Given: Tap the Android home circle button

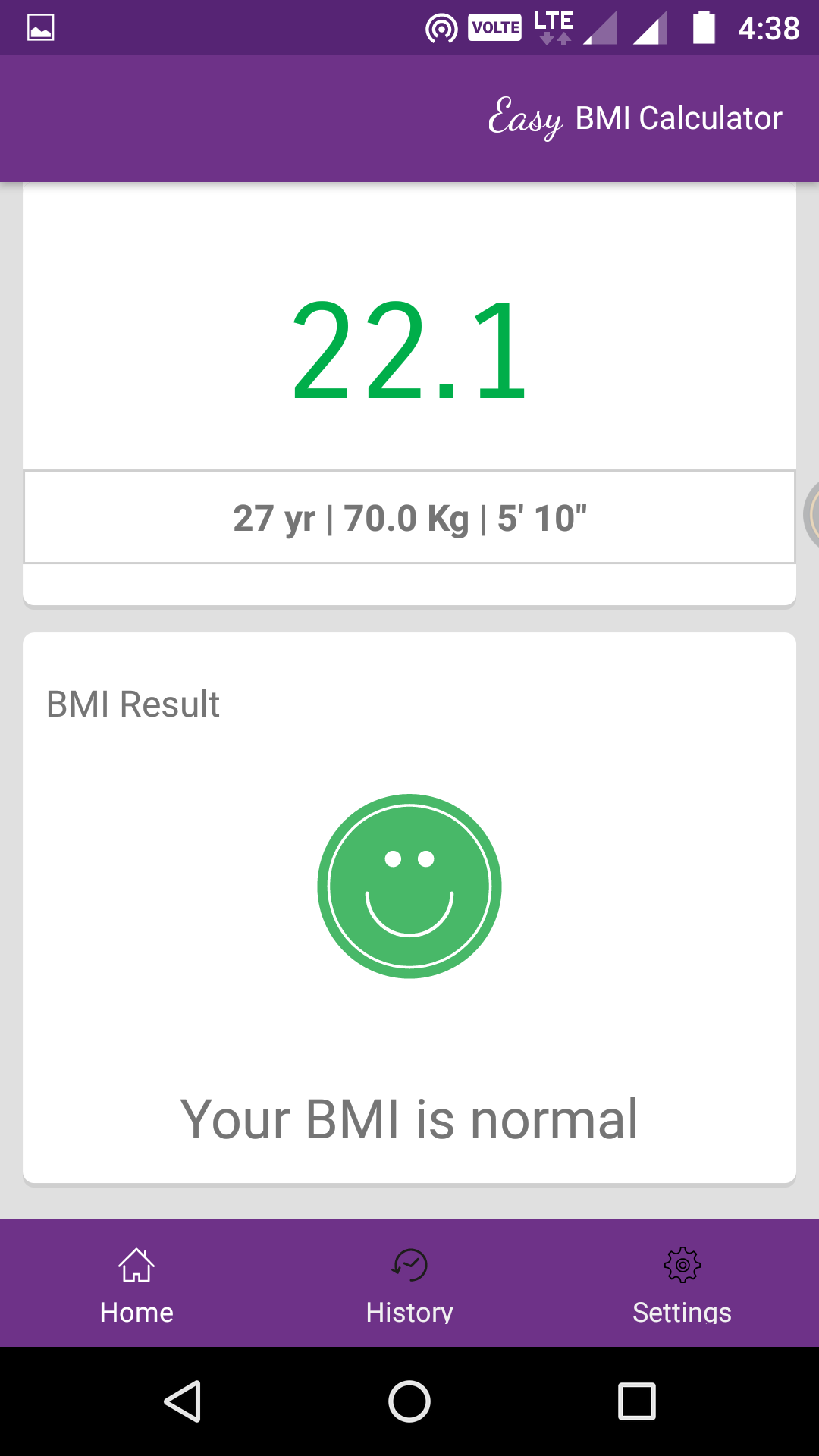Looking at the screenshot, I should [x=409, y=1401].
